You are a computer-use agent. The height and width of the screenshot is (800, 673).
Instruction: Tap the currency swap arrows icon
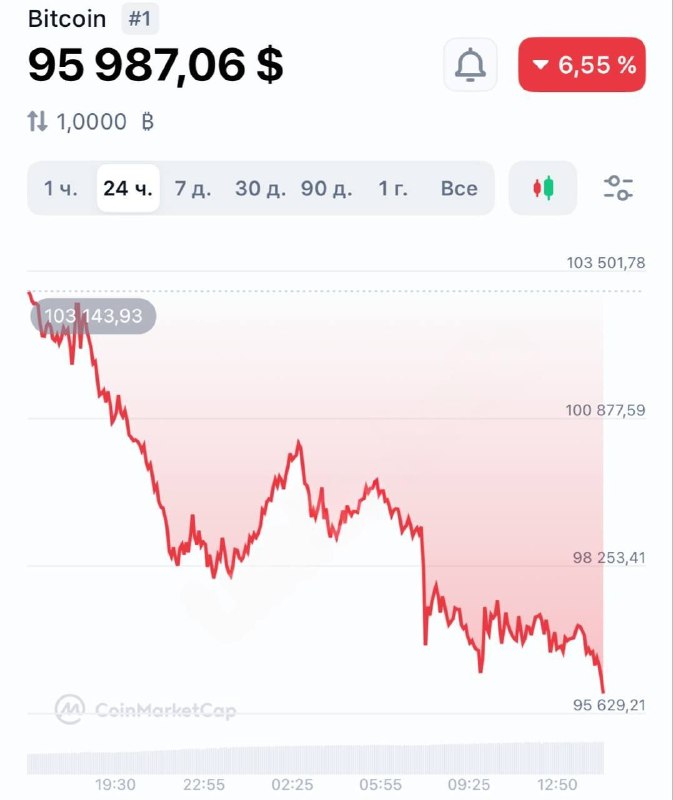click(x=37, y=122)
